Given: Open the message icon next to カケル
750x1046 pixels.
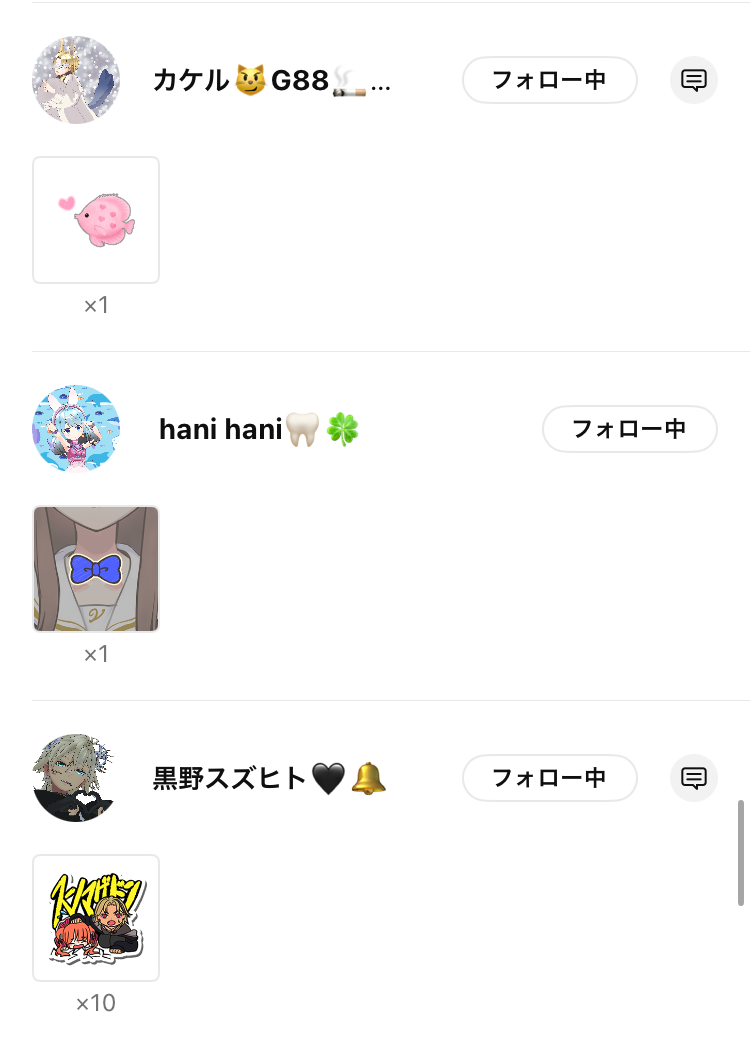Looking at the screenshot, I should point(693,80).
